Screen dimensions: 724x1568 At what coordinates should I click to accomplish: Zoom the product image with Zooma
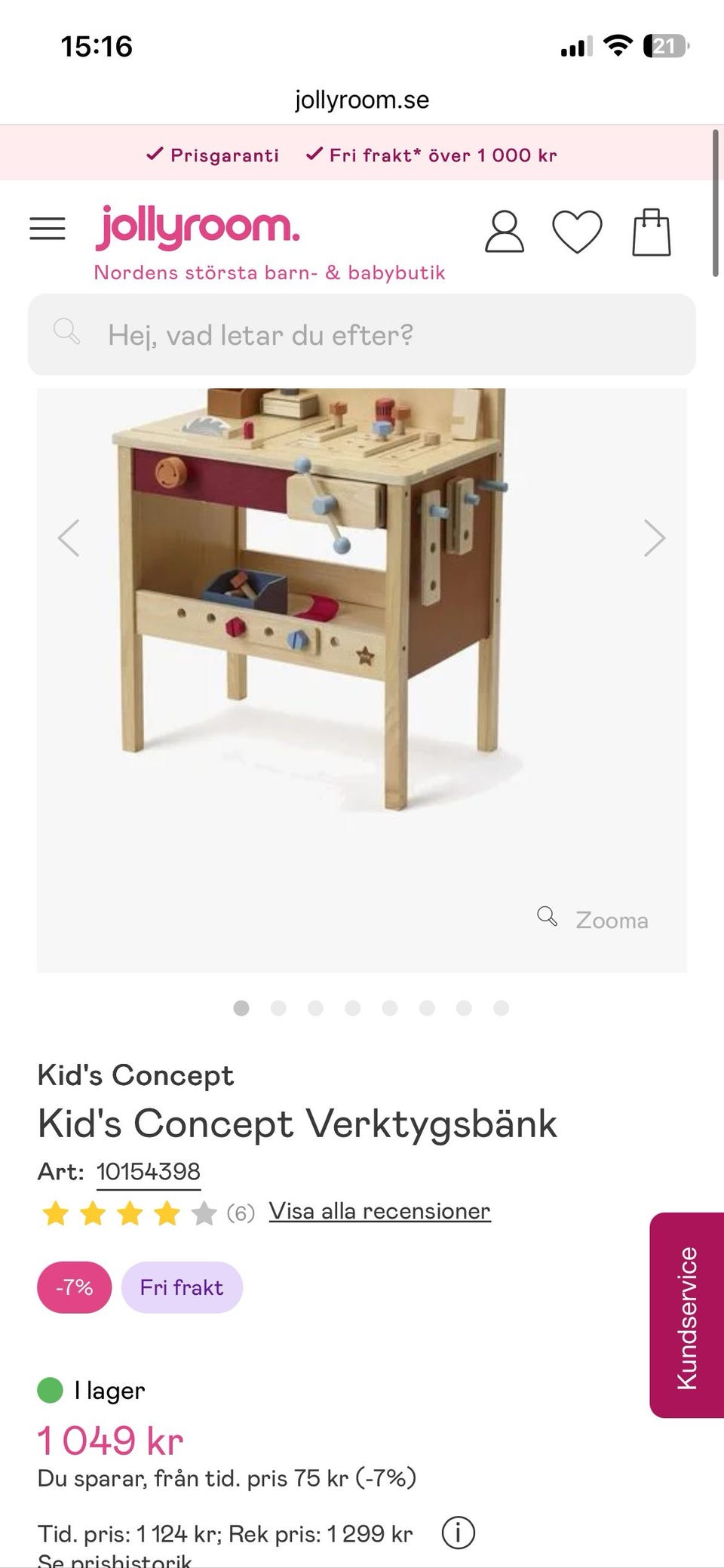(x=593, y=919)
